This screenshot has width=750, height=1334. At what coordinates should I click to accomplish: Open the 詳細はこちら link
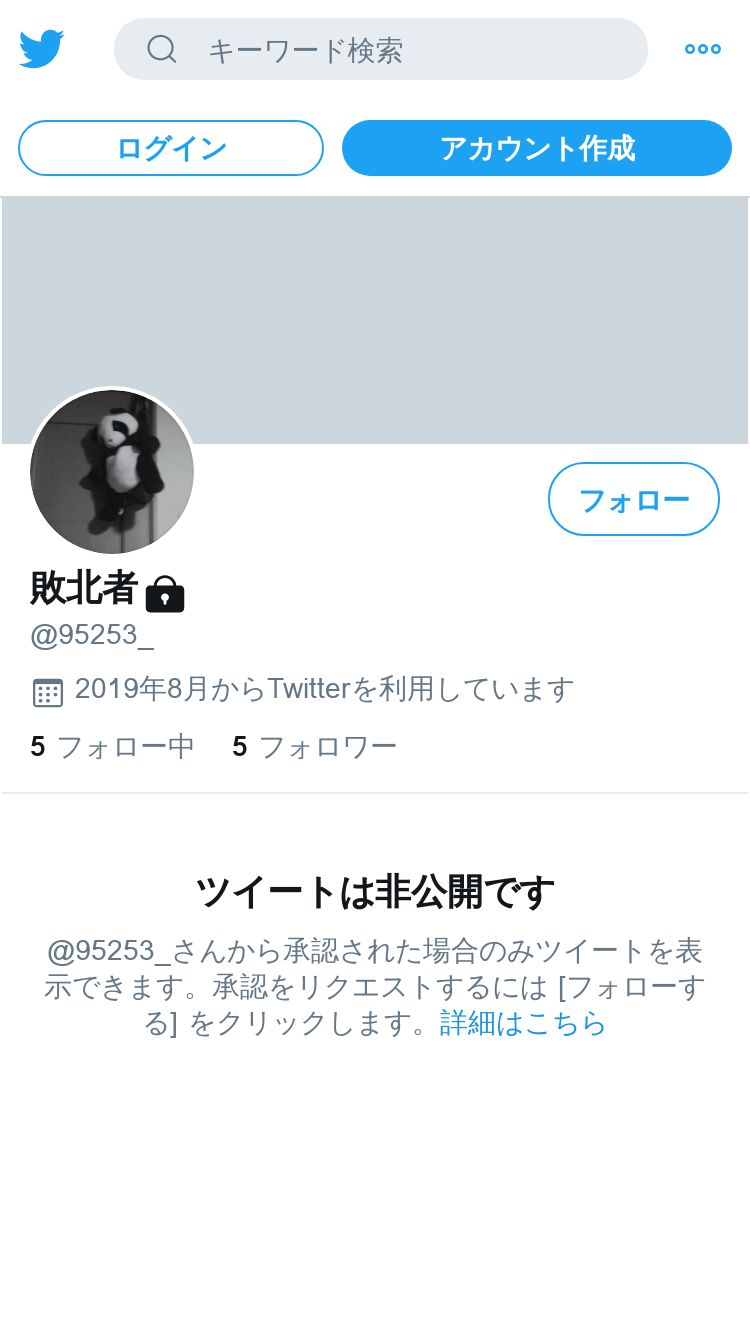[523, 1024]
